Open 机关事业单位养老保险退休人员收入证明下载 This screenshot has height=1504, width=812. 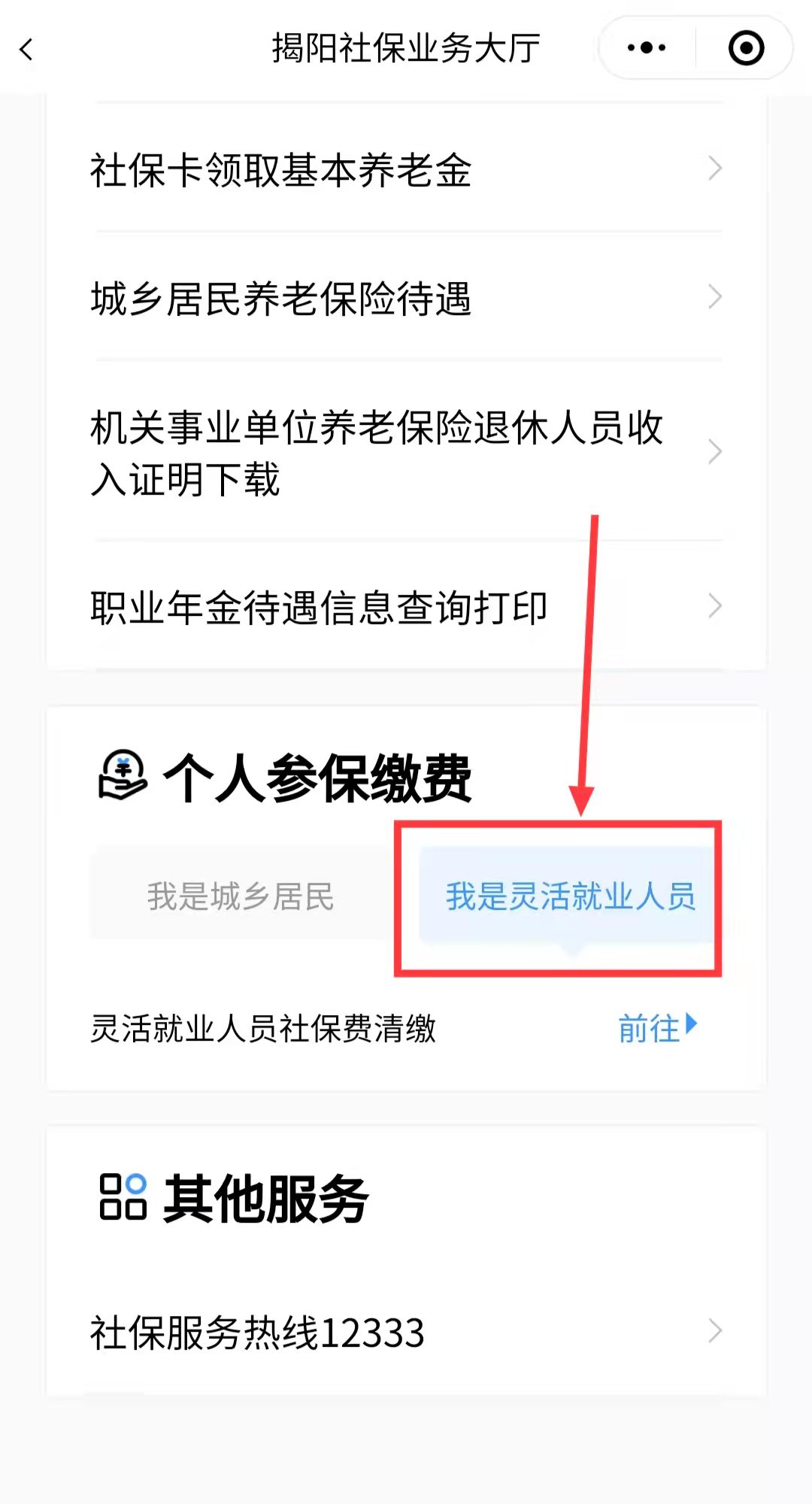406,452
